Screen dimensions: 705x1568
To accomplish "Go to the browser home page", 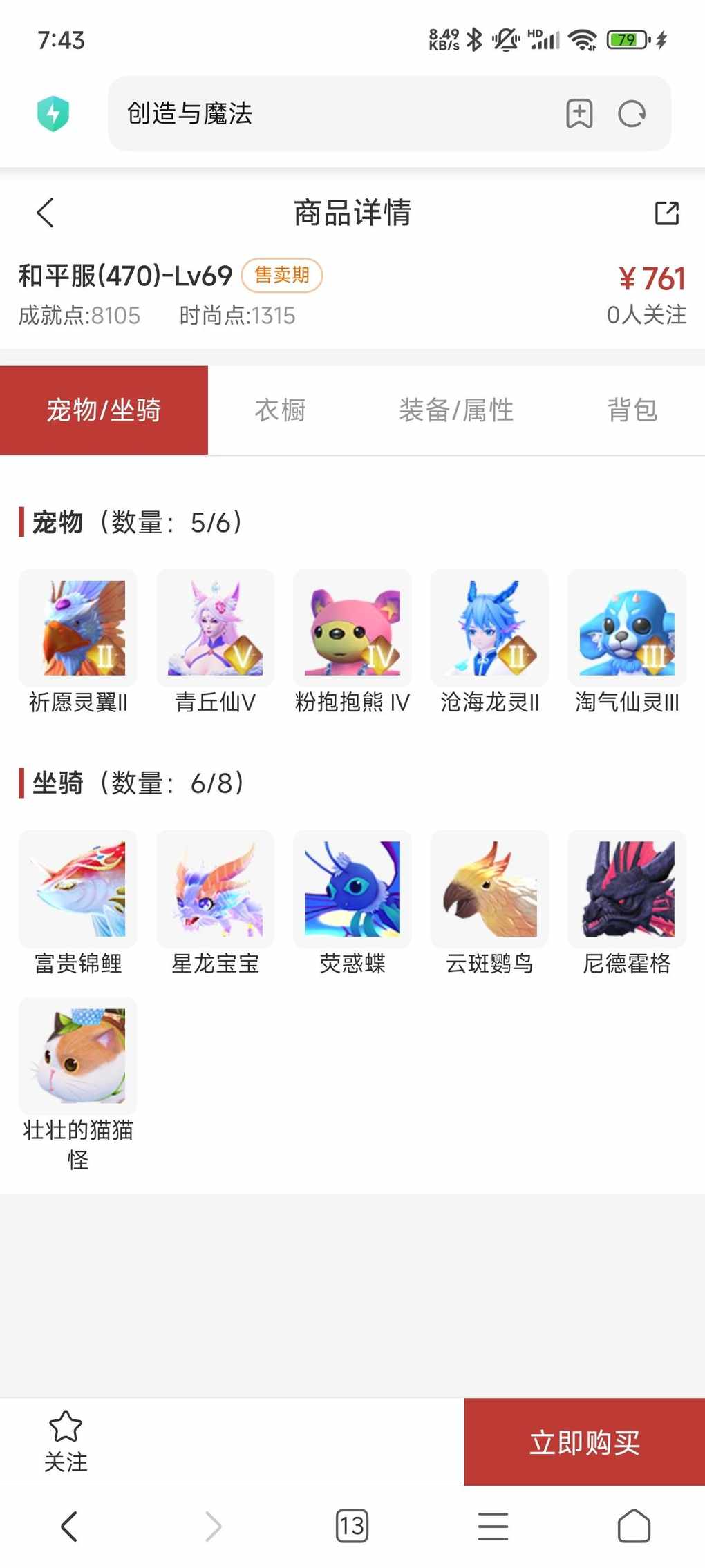I will click(634, 1526).
